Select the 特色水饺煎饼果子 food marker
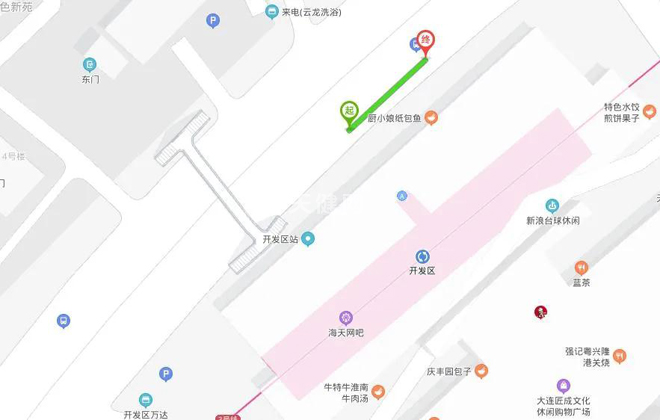 [x=648, y=111]
